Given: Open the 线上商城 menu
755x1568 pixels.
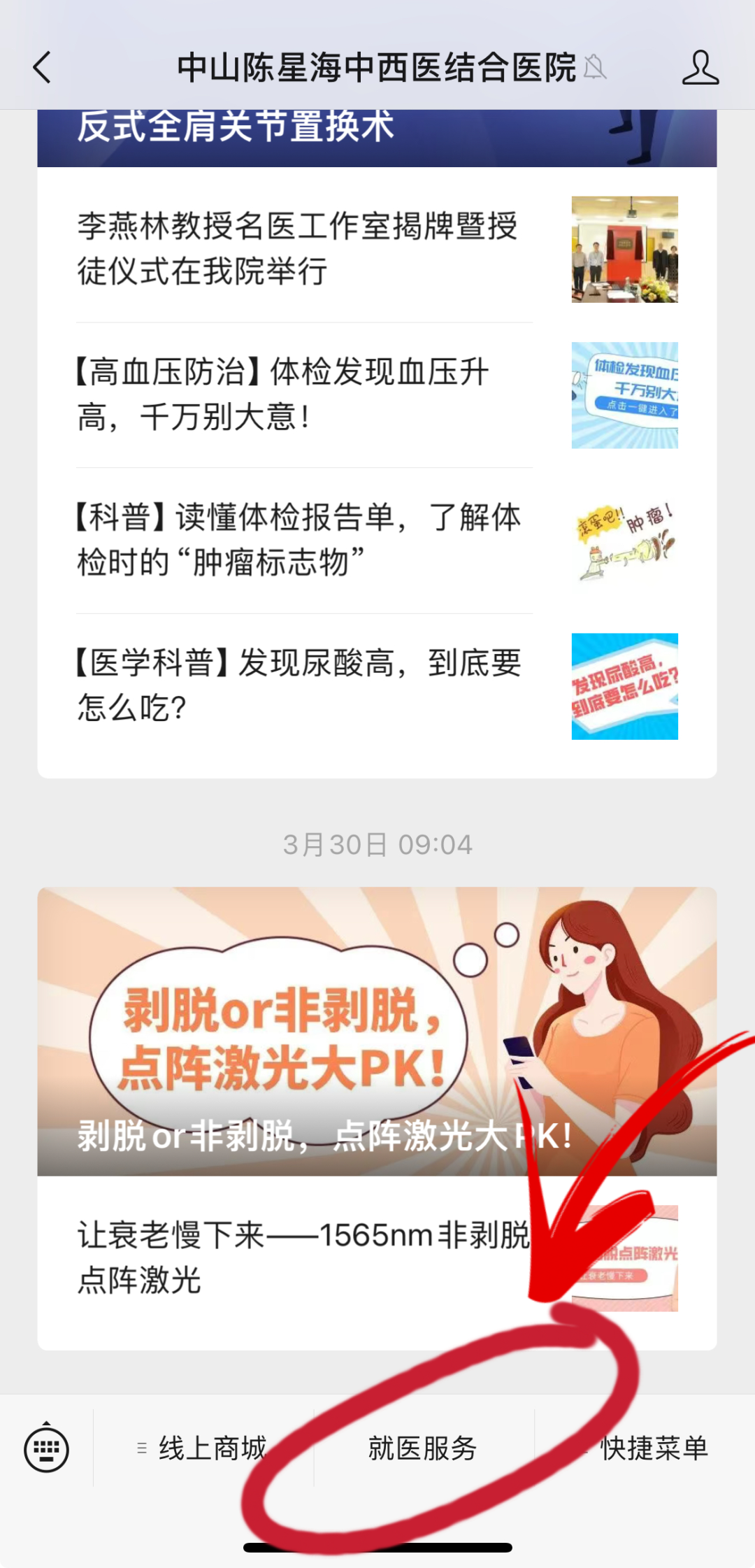Looking at the screenshot, I should (203, 1448).
